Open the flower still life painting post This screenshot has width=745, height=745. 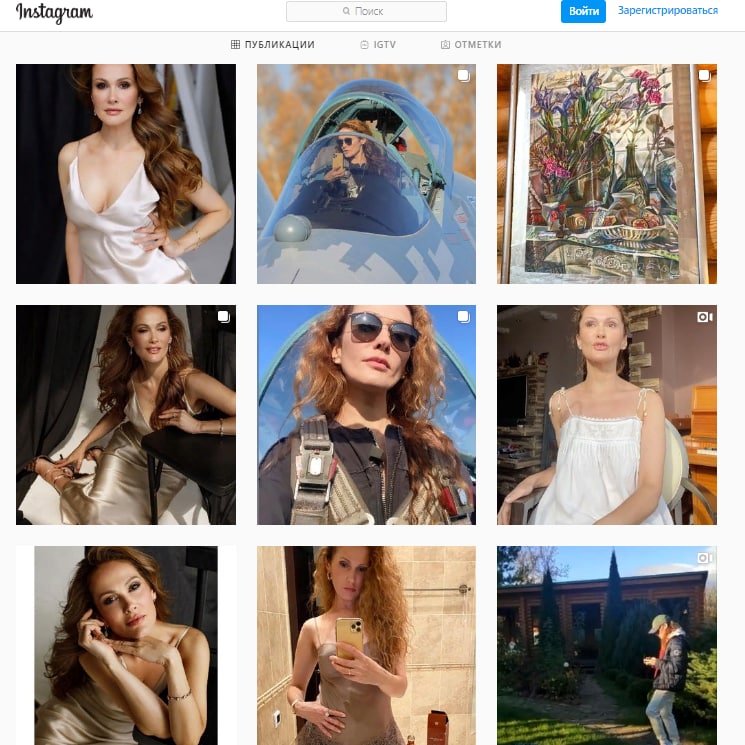tap(606, 174)
